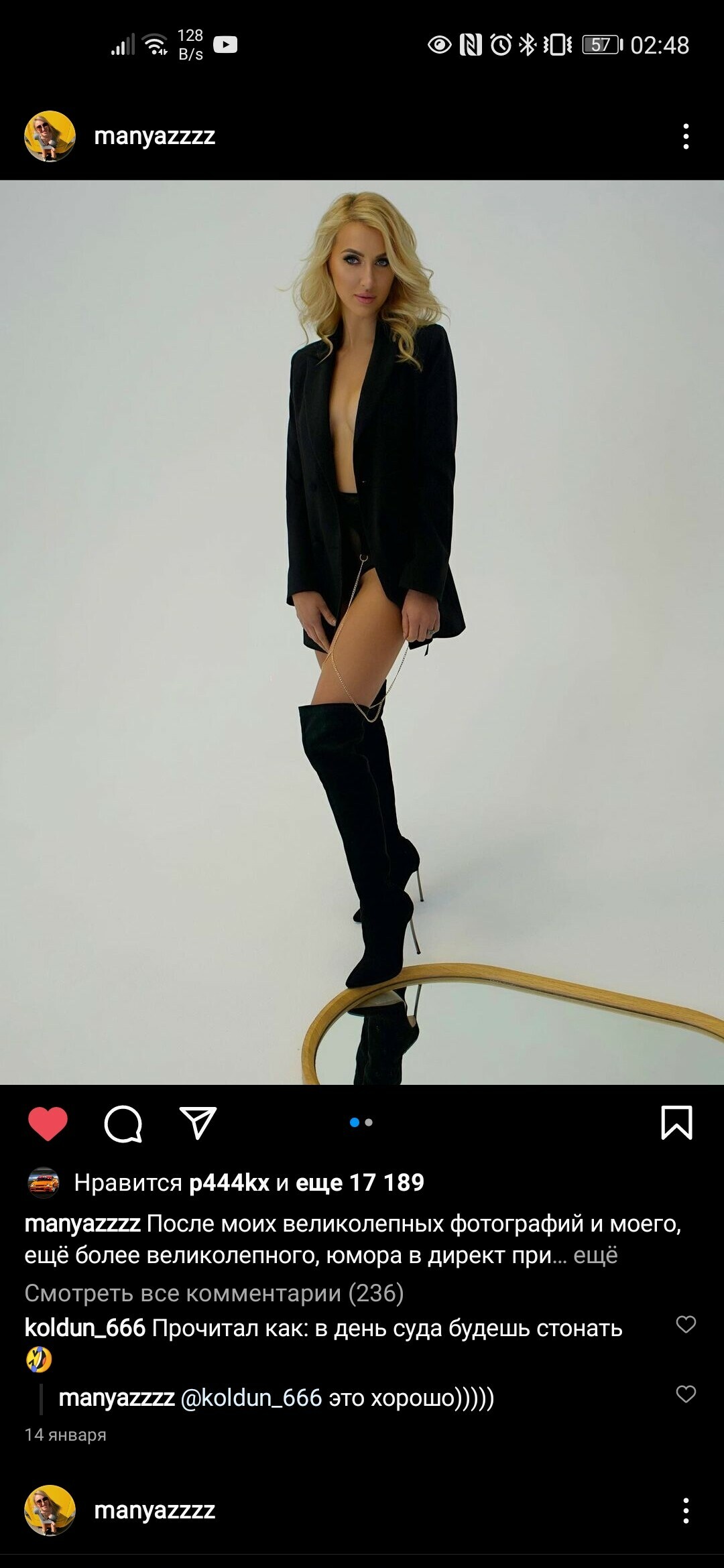
Task: Open the comment bubble icon under the post
Action: pos(123,1123)
